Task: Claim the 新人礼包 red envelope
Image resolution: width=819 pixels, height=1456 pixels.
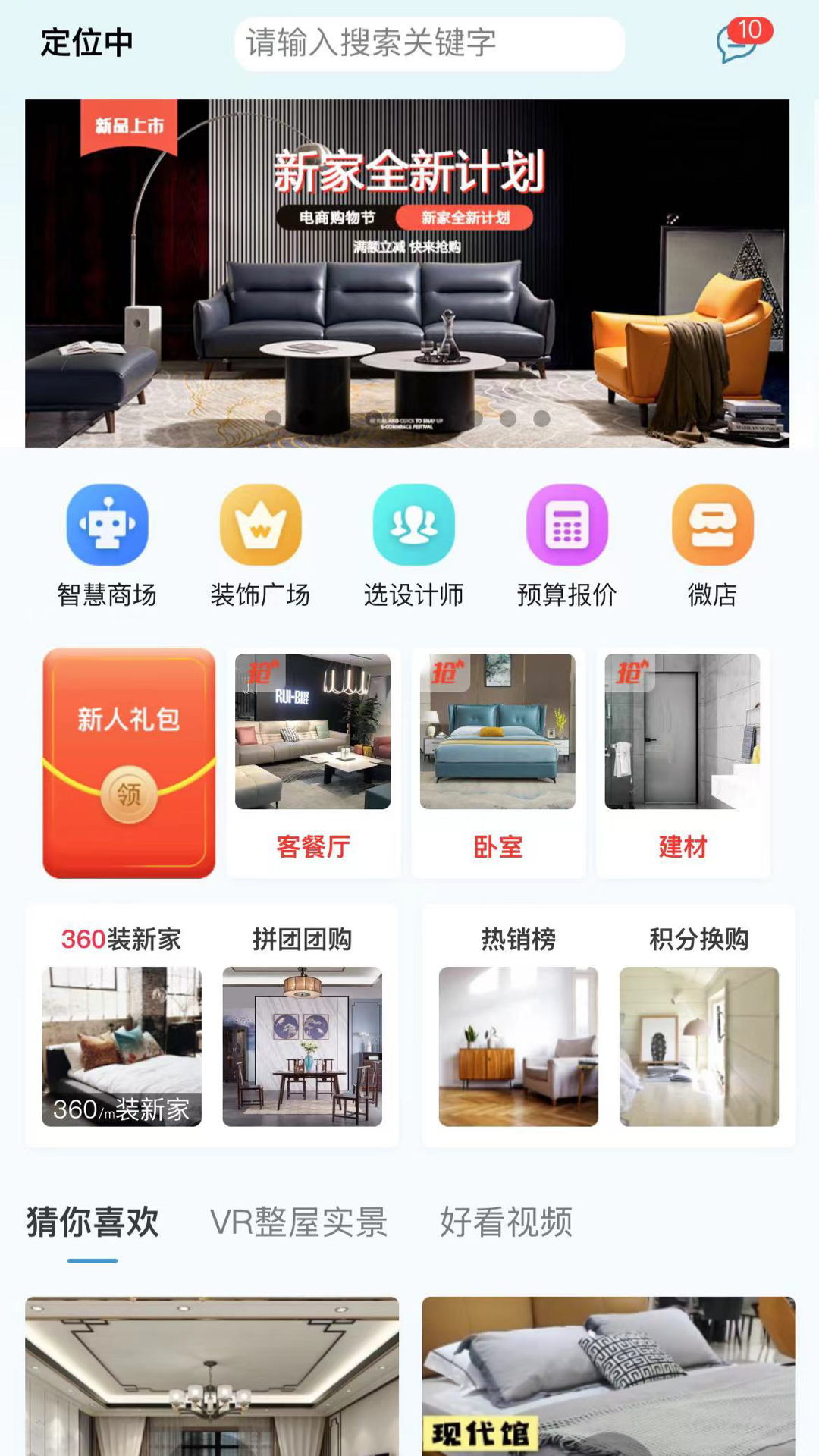Action: tap(129, 763)
